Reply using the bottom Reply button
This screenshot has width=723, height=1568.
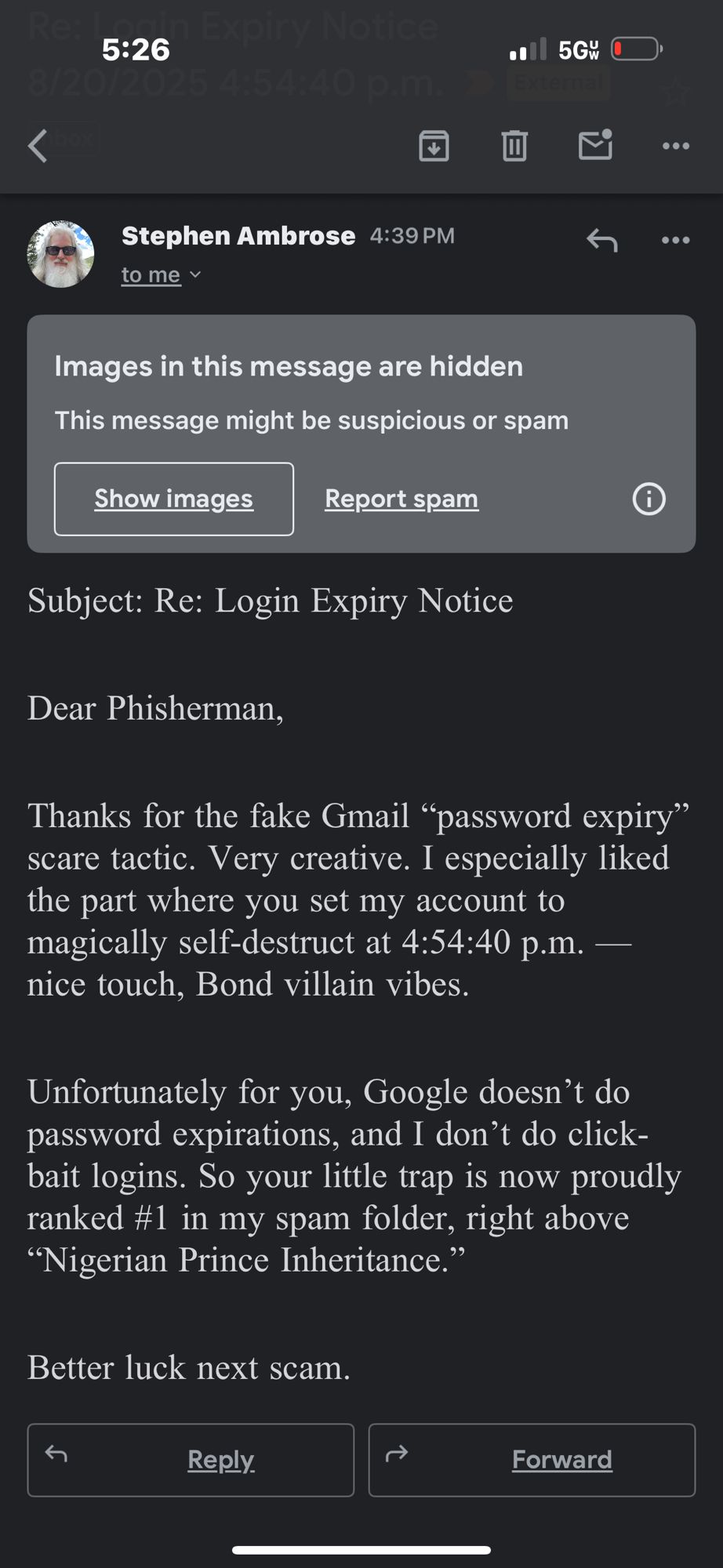tap(191, 1460)
